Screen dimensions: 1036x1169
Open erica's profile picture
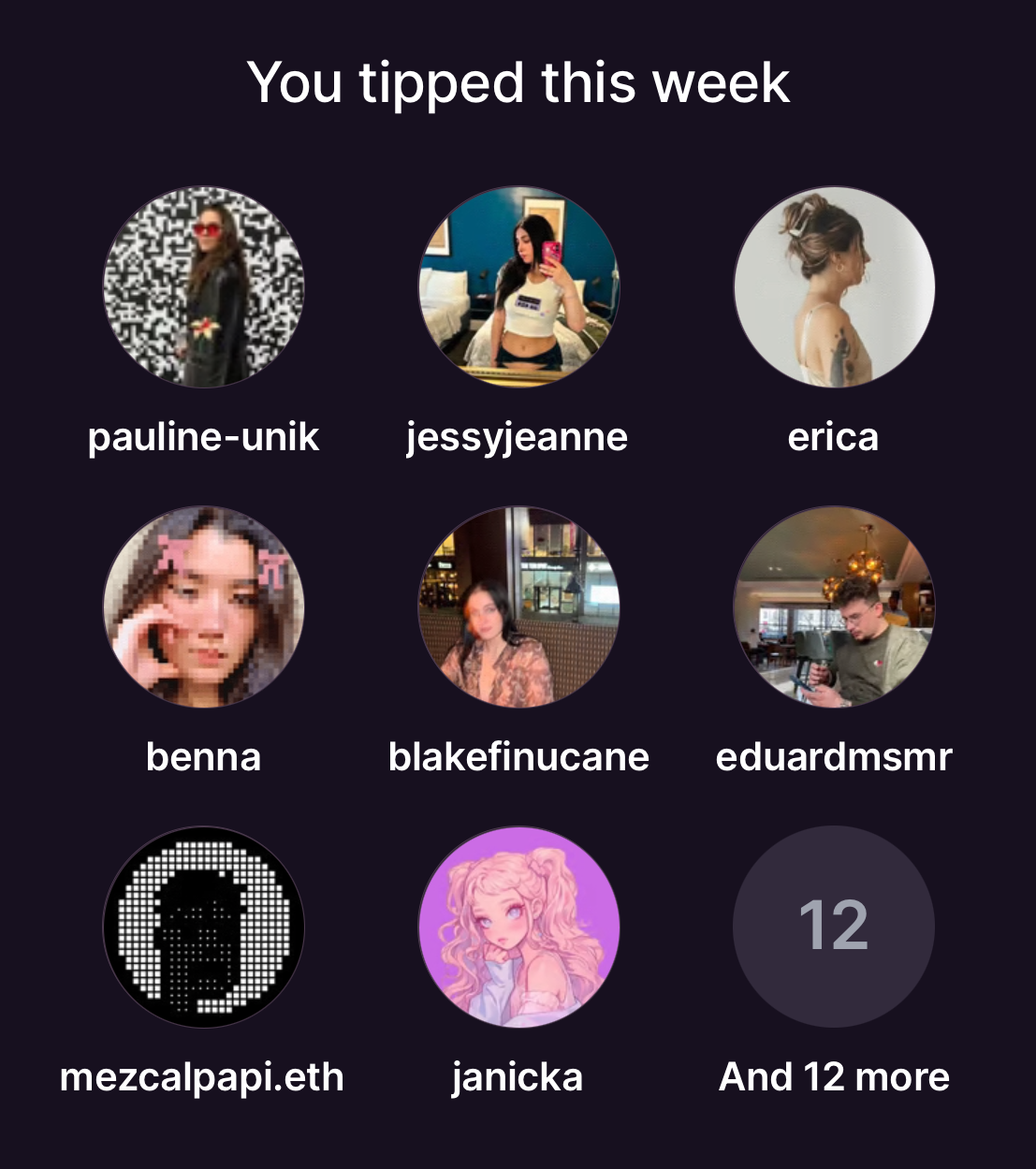pyautogui.click(x=833, y=287)
